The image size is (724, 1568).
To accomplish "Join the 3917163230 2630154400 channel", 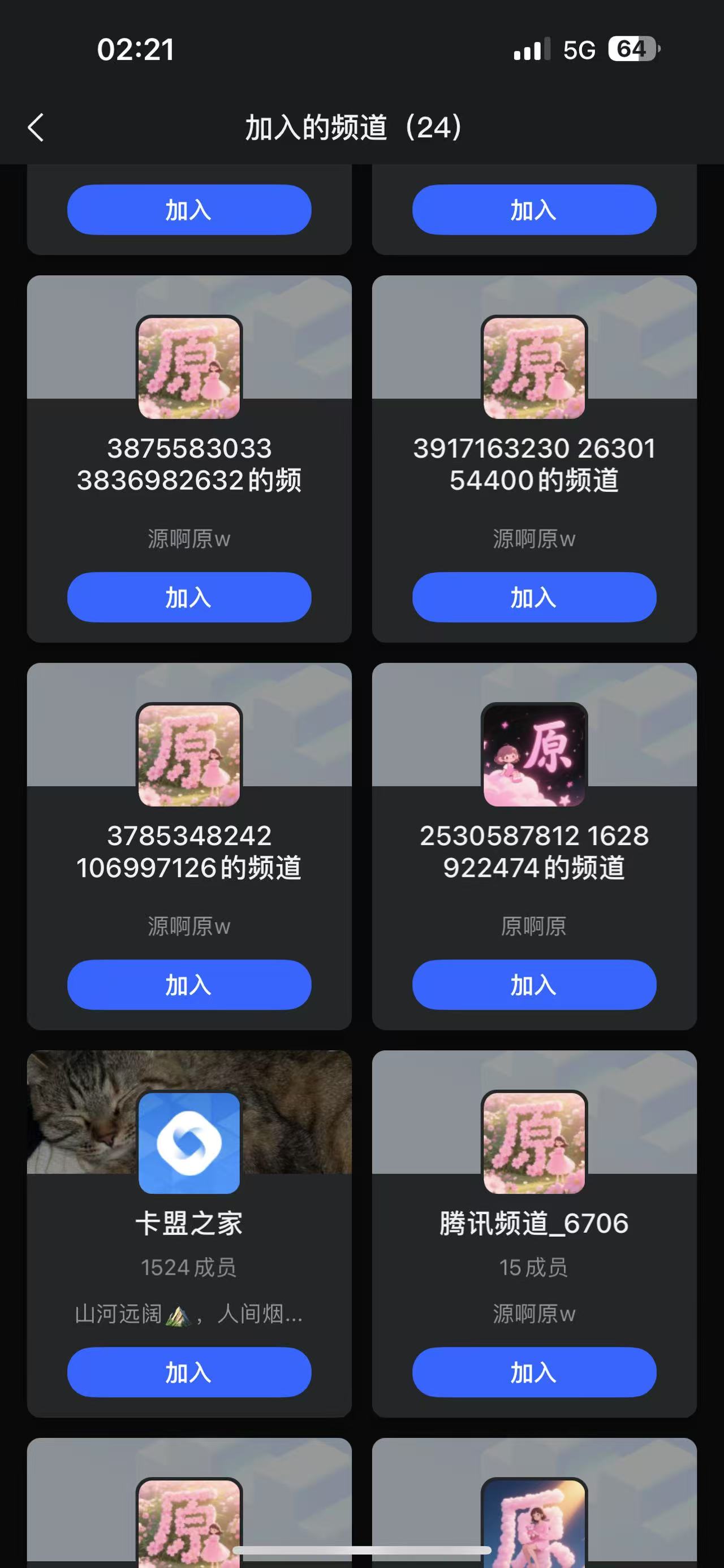I will [x=534, y=597].
